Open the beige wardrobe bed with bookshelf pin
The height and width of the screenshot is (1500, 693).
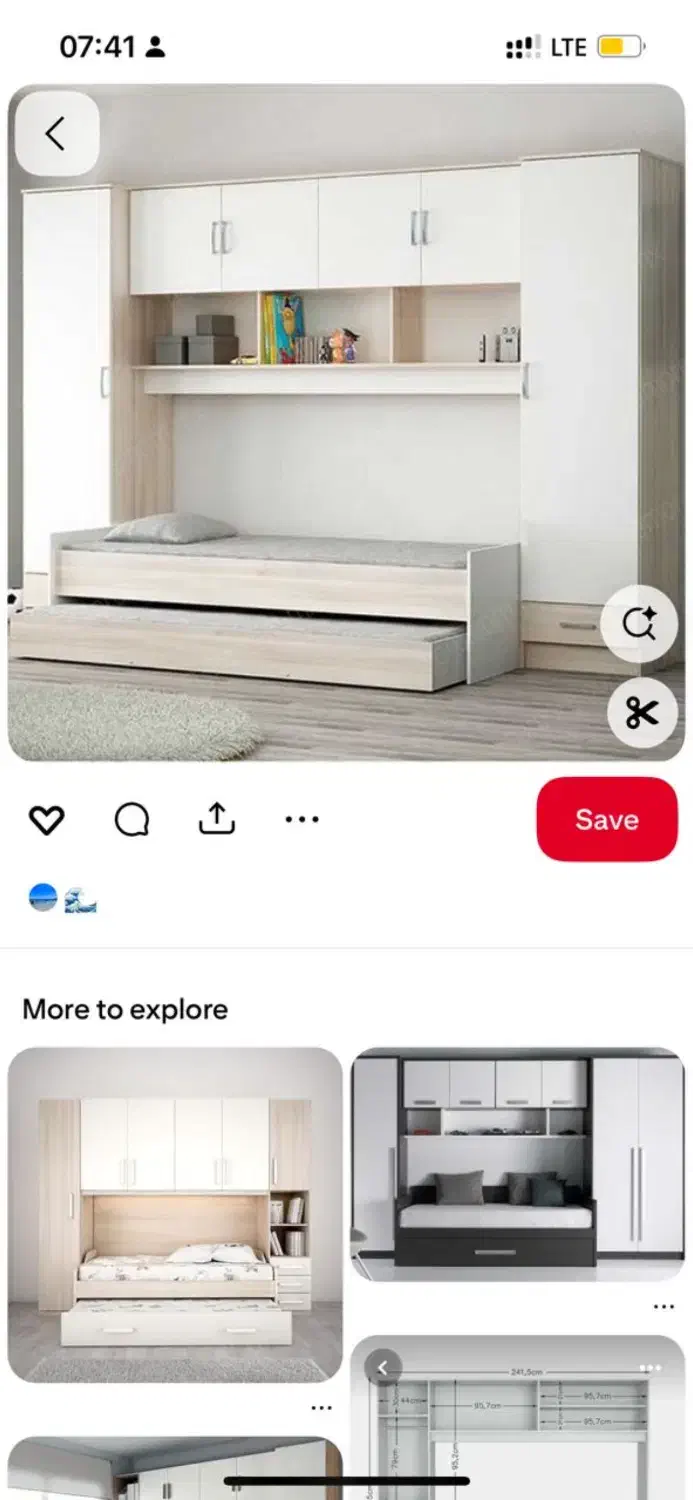tap(175, 1215)
